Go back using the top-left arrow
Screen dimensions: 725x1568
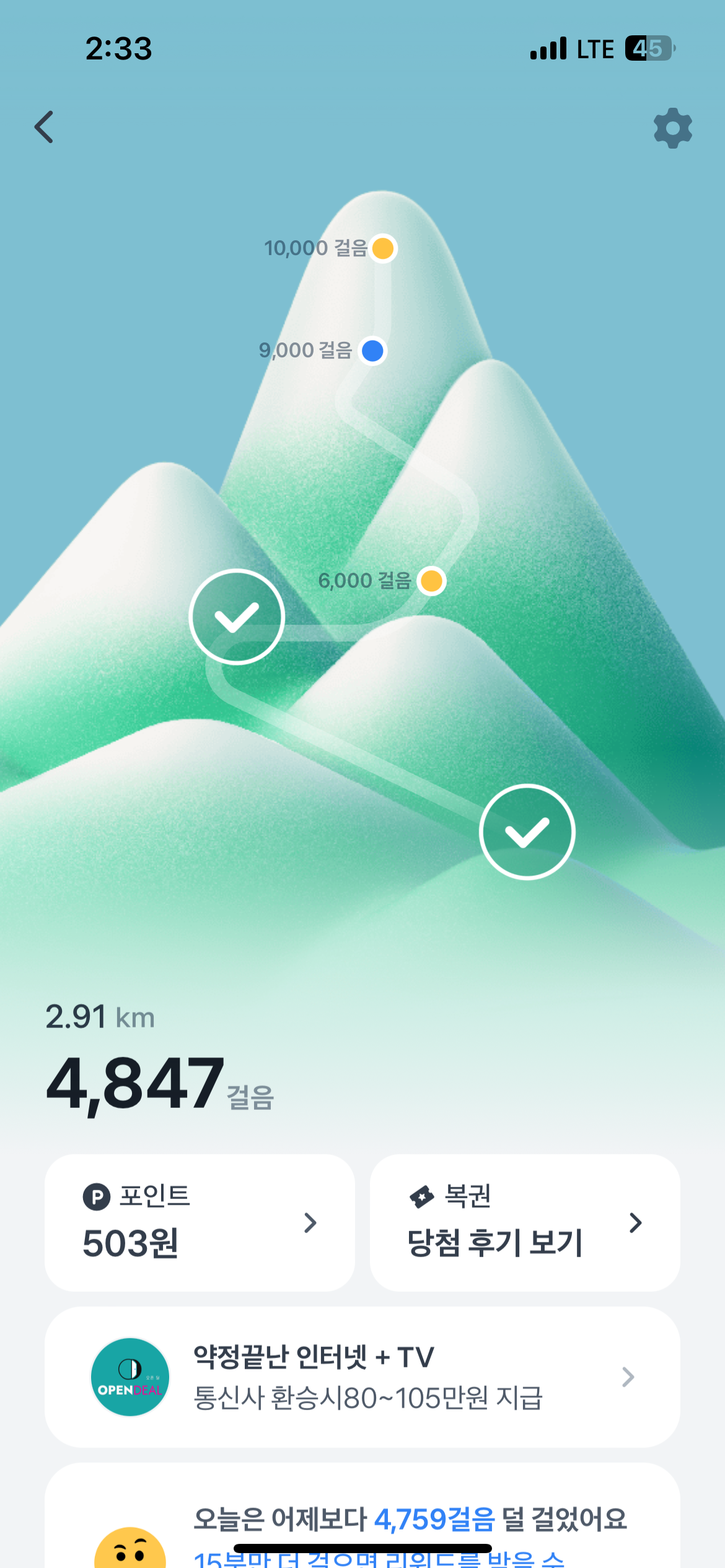(x=44, y=128)
